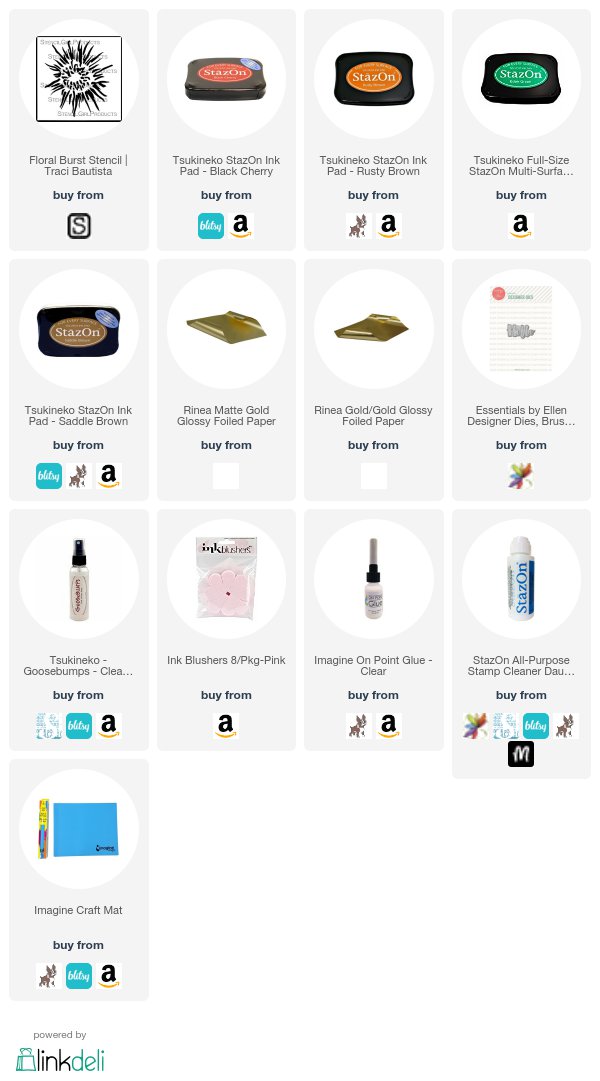Open the Floral Burst Stencil shop icon
Screen dimensions: 600x1081
point(79,226)
